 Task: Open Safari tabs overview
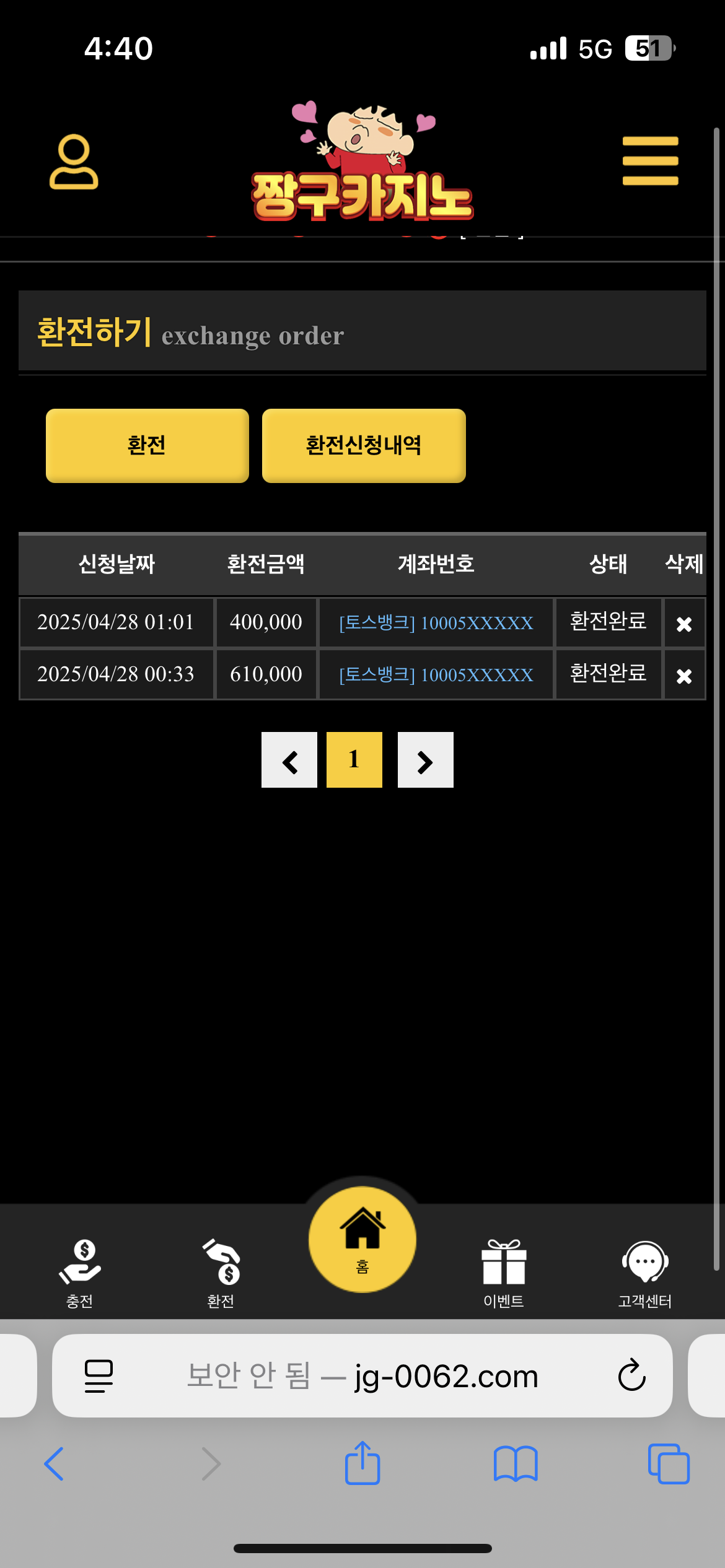point(668,1464)
